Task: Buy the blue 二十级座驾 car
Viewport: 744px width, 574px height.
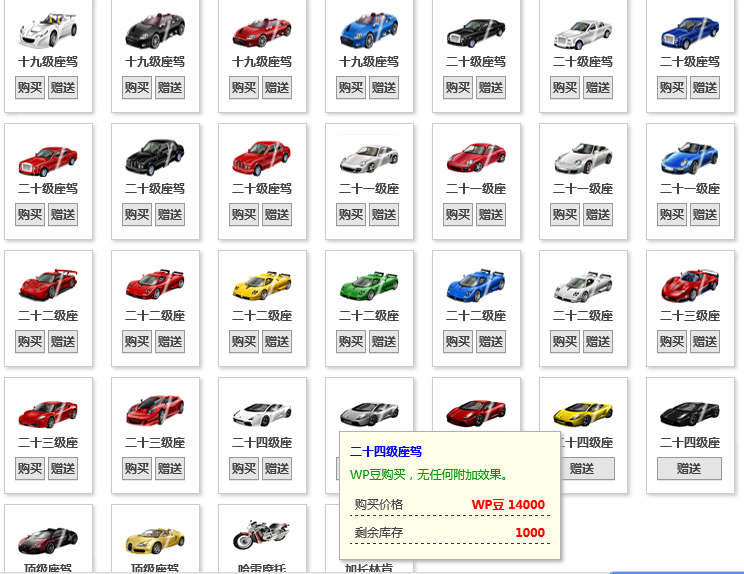Action: point(671,87)
